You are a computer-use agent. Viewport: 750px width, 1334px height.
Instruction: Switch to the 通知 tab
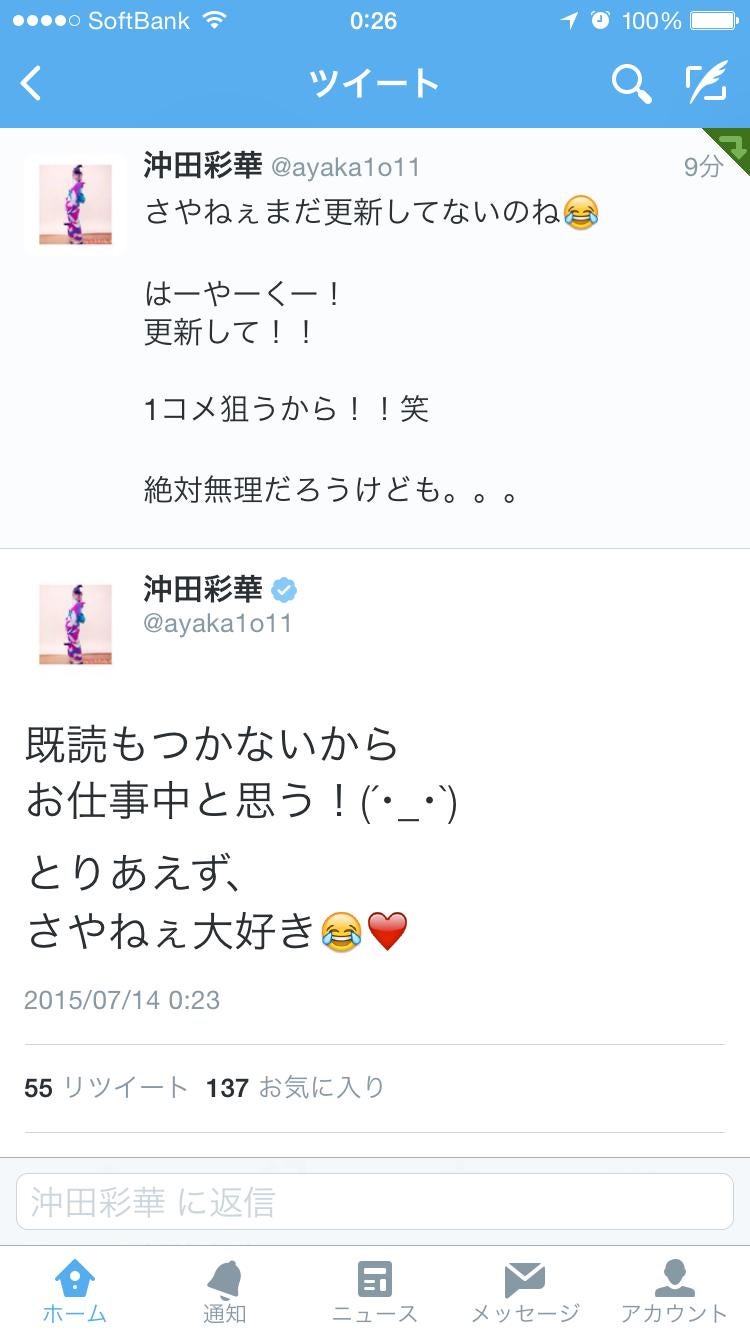pyautogui.click(x=225, y=1290)
